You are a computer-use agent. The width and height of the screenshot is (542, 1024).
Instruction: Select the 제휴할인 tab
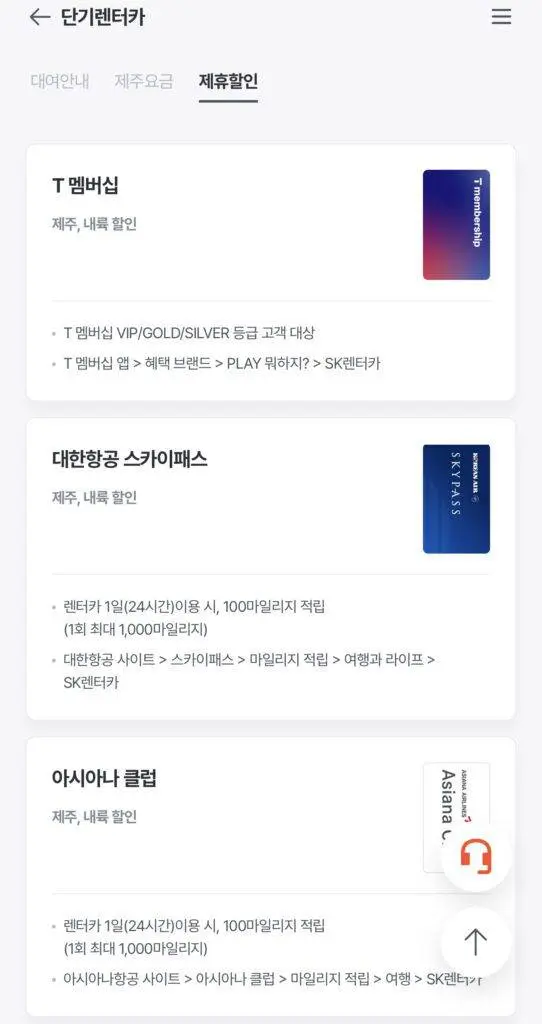[228, 82]
